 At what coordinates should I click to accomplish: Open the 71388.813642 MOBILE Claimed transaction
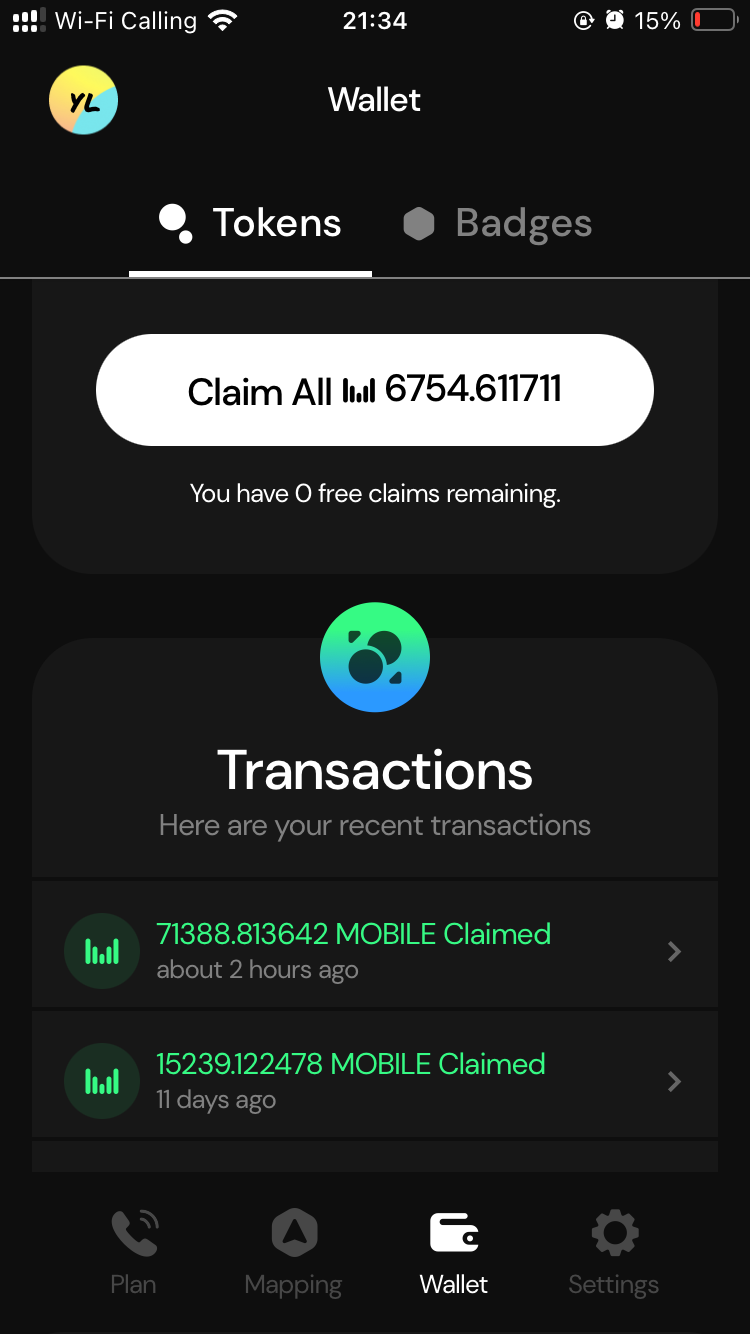(375, 950)
